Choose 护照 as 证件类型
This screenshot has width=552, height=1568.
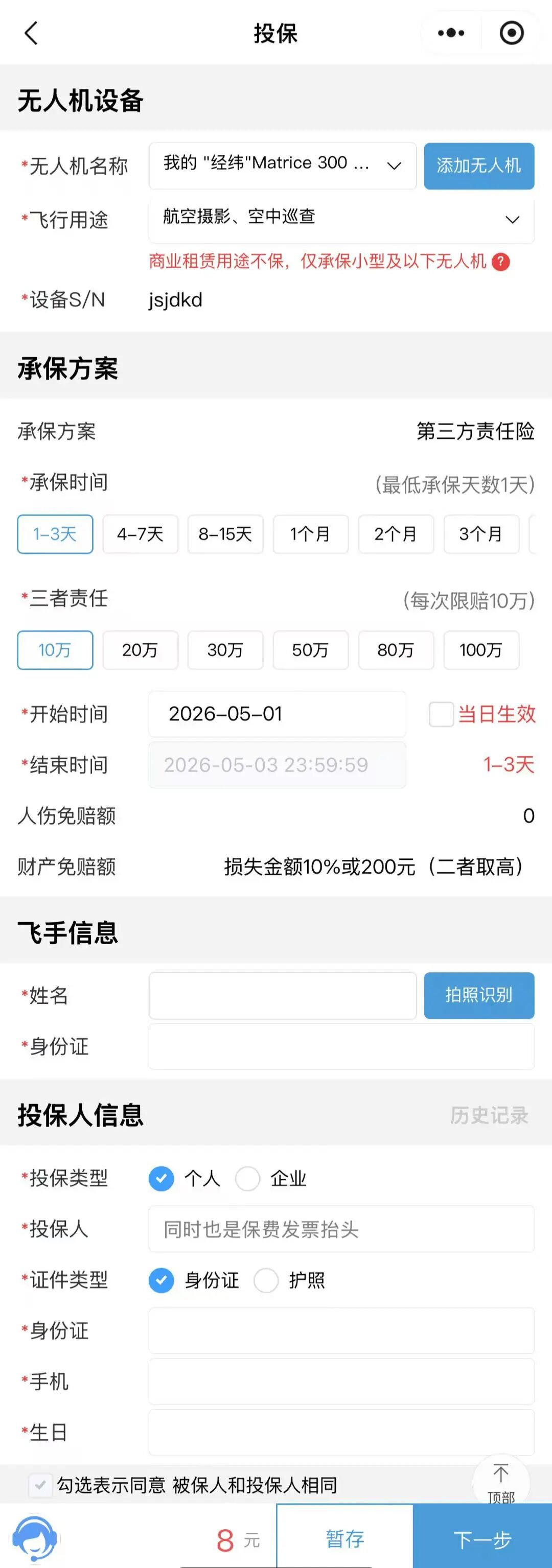(266, 1280)
